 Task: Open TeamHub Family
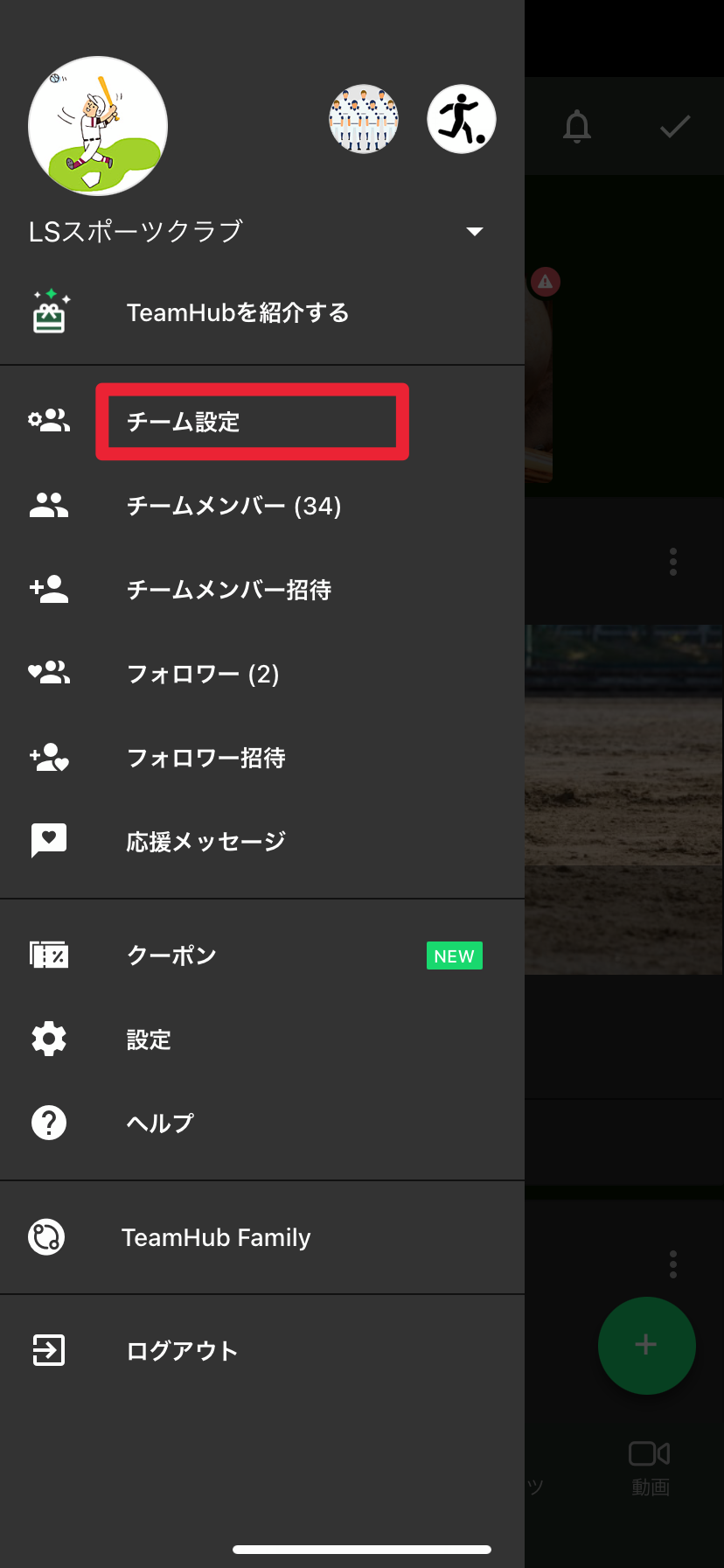tap(262, 1237)
